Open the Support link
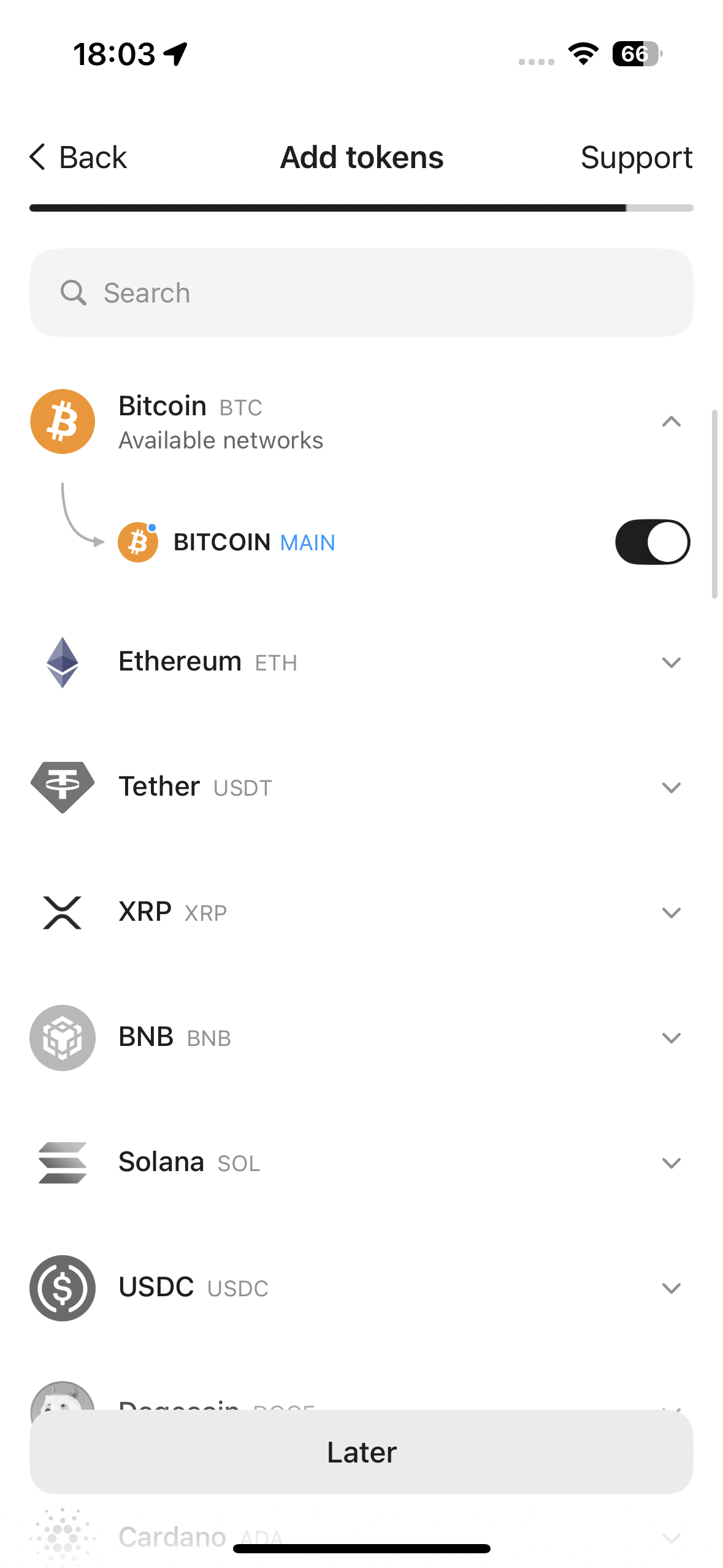Image resolution: width=723 pixels, height=1568 pixels. point(637,158)
